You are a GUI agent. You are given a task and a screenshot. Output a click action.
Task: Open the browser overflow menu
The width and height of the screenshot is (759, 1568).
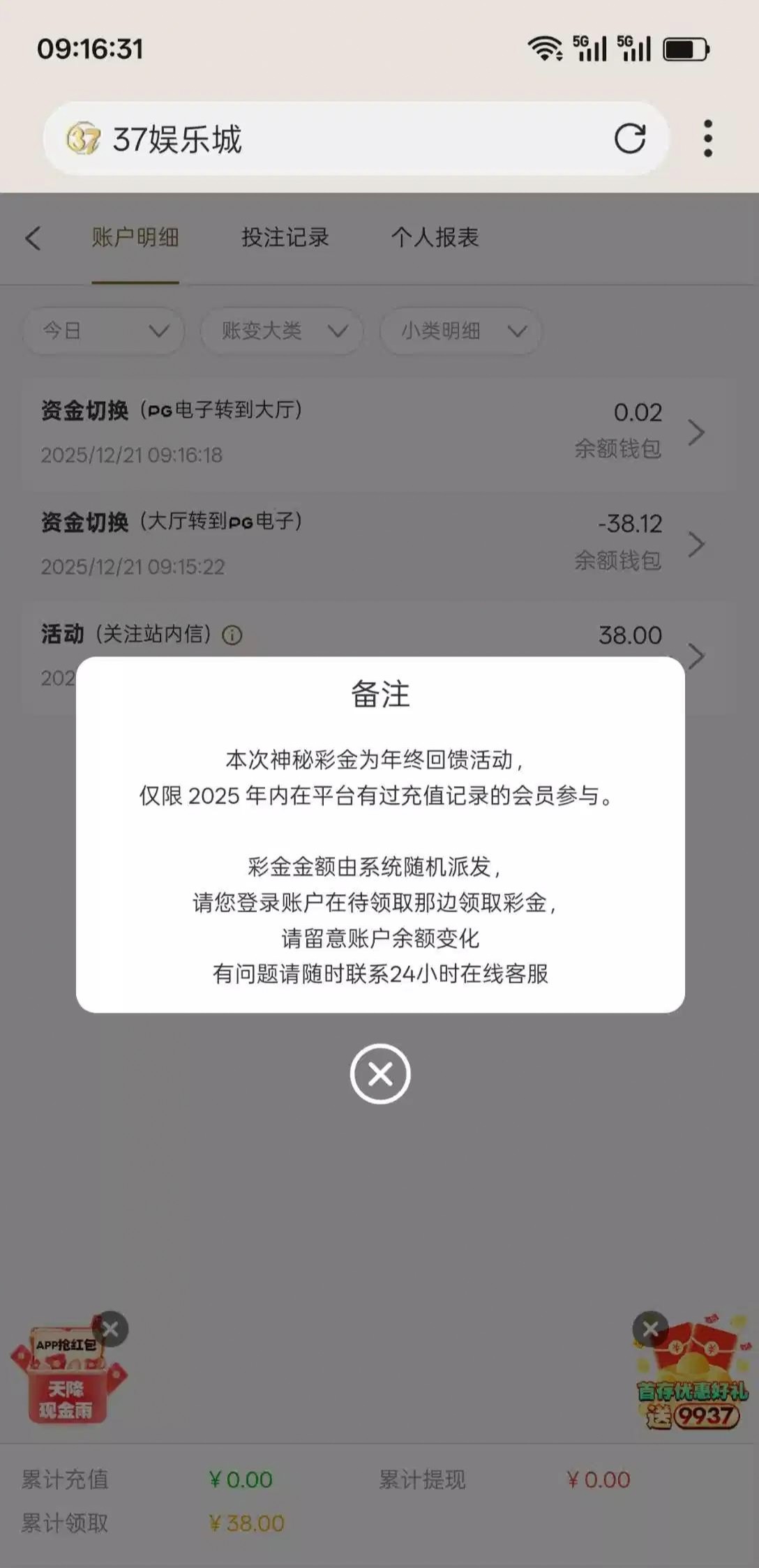[x=707, y=138]
